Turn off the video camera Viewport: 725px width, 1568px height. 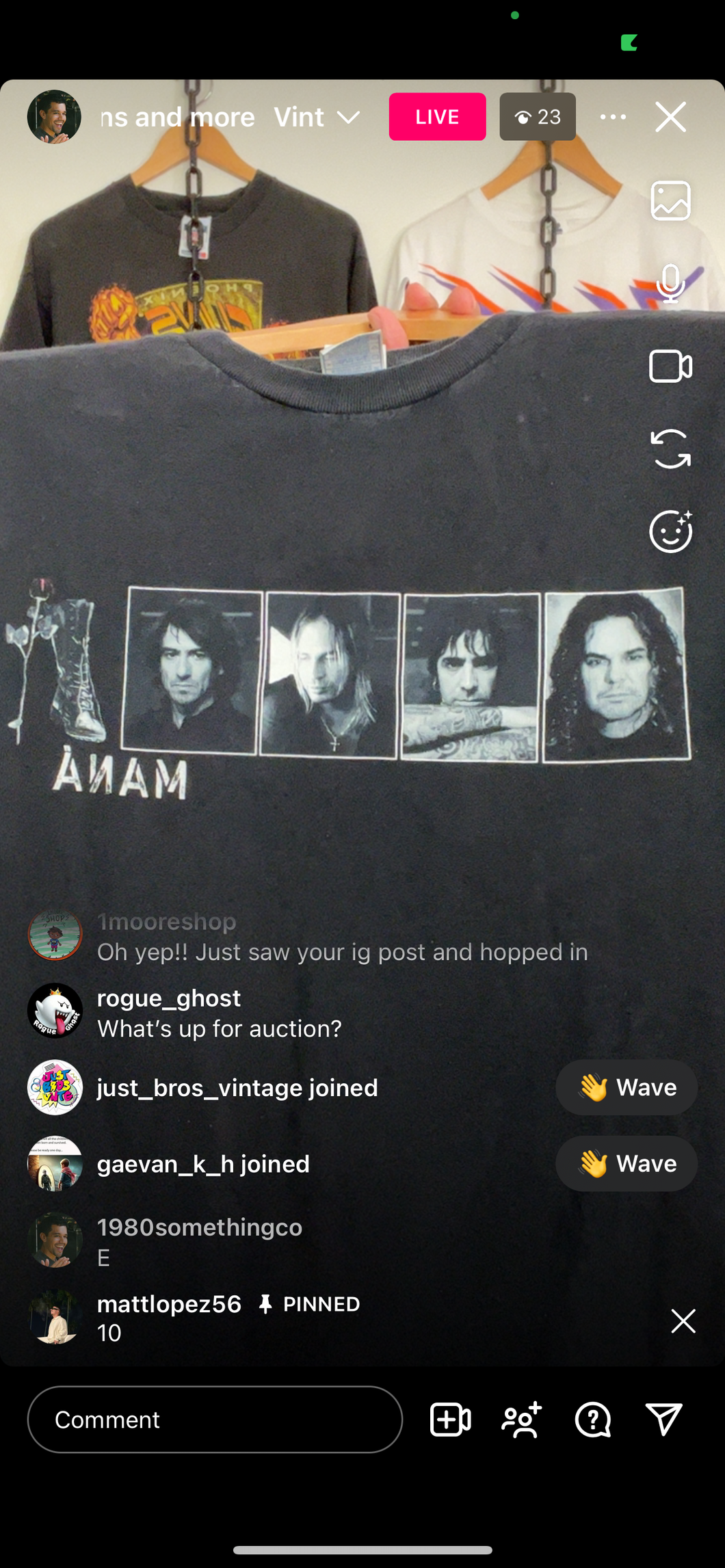(670, 367)
